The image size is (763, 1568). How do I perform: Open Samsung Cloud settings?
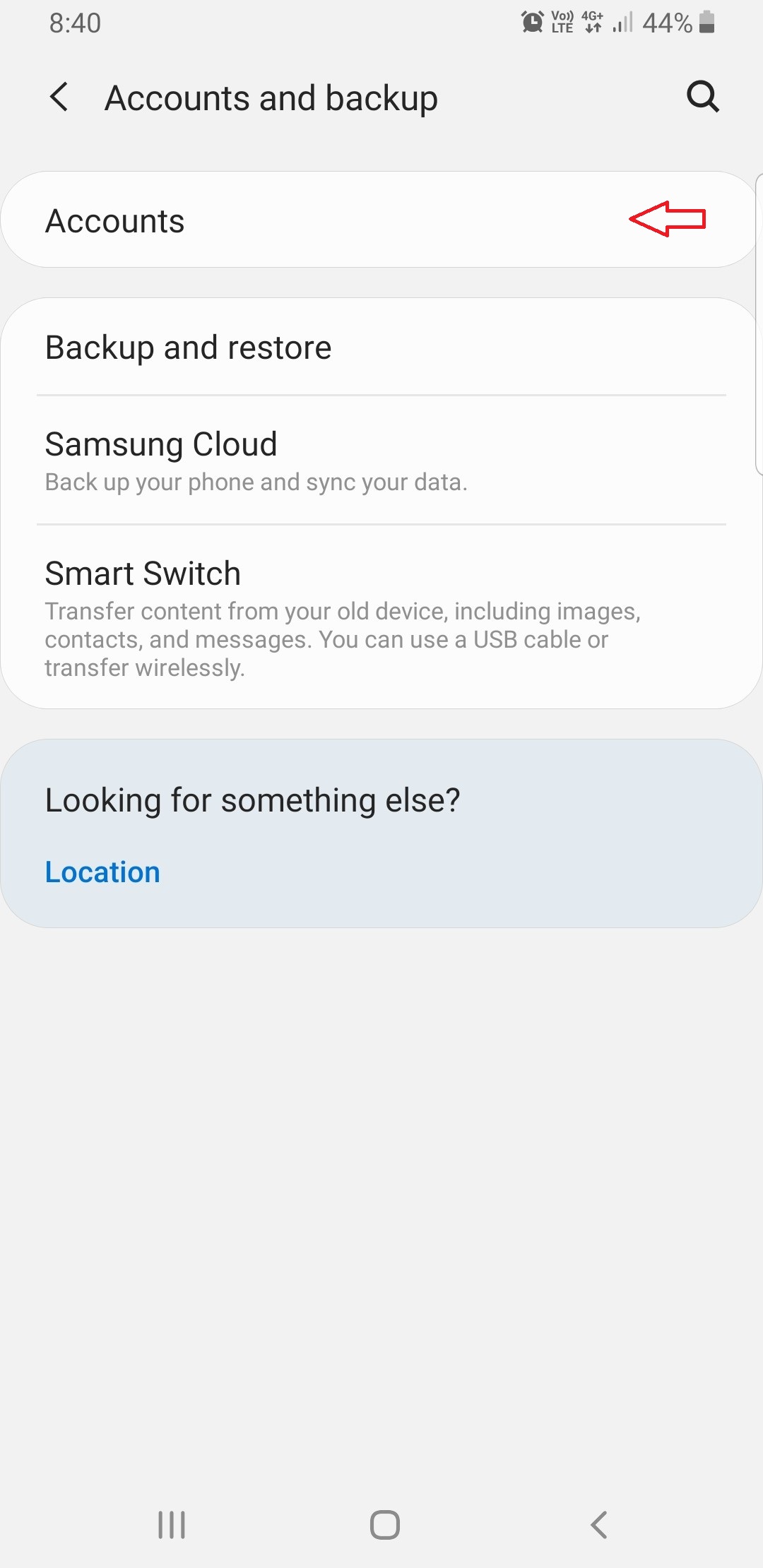point(381,461)
